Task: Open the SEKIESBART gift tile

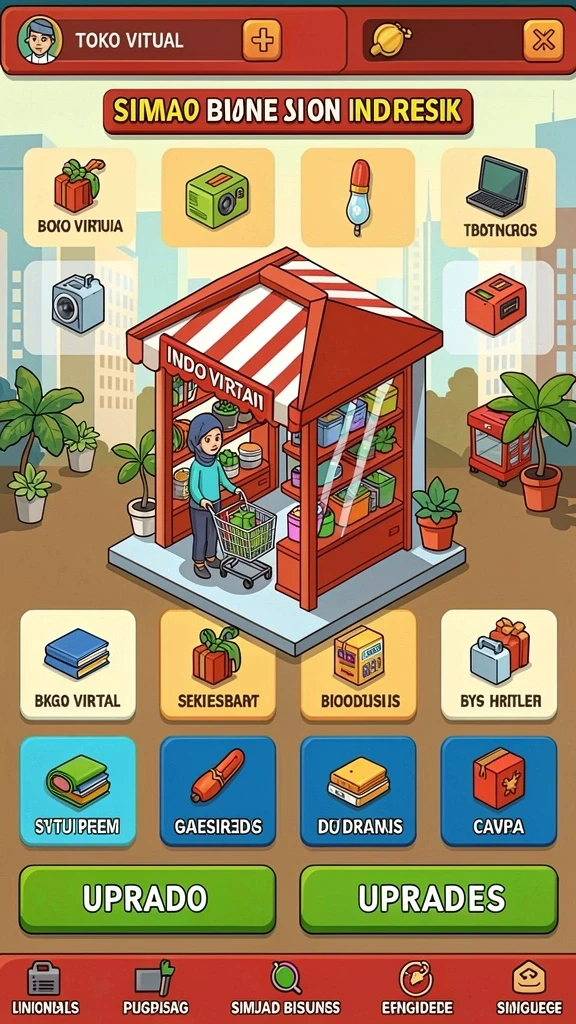Action: click(218, 665)
